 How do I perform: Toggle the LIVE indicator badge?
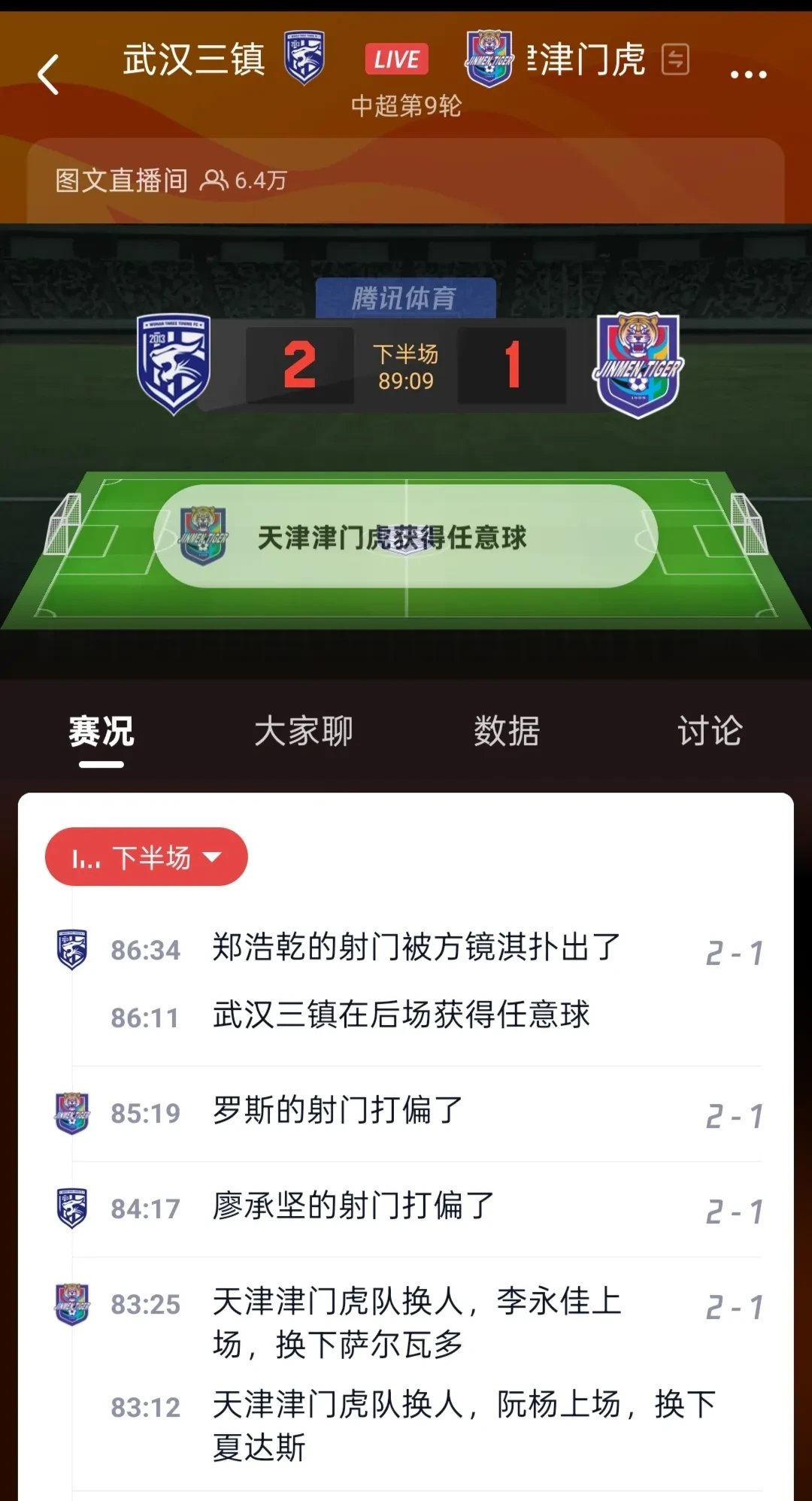point(396,59)
